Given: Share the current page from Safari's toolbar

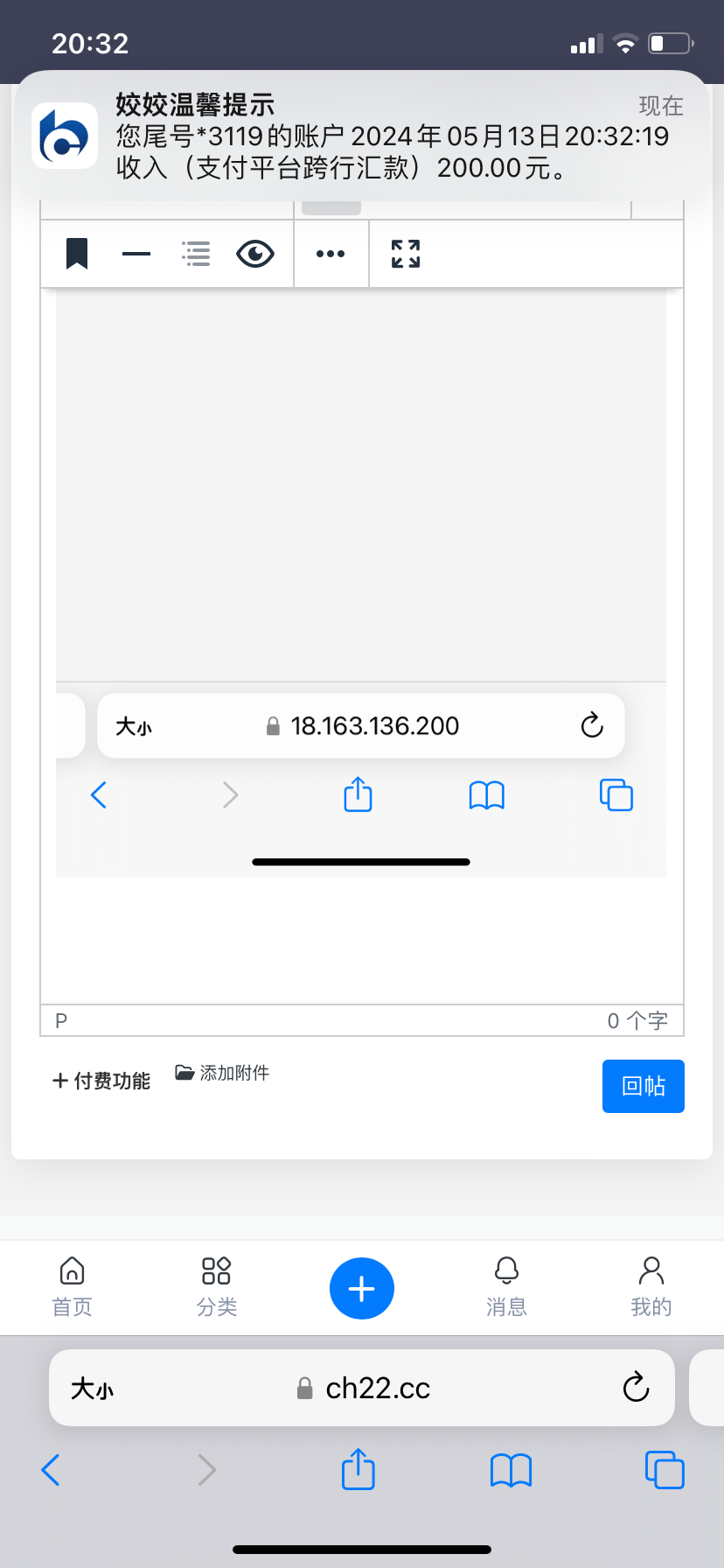Looking at the screenshot, I should pos(358,1470).
